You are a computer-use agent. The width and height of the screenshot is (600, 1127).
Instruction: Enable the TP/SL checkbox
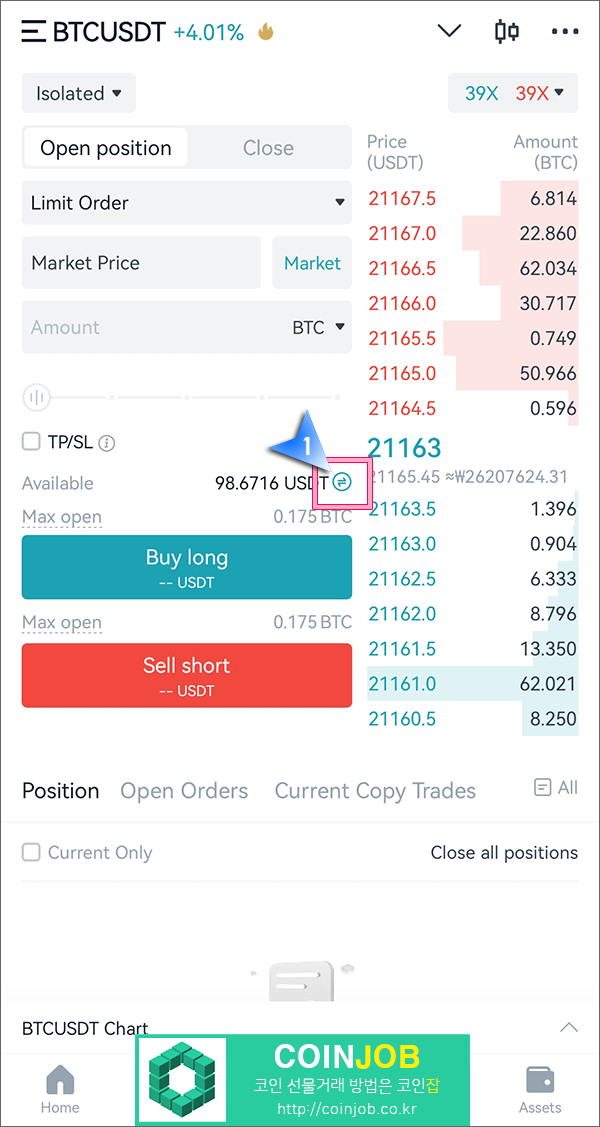tap(31, 441)
